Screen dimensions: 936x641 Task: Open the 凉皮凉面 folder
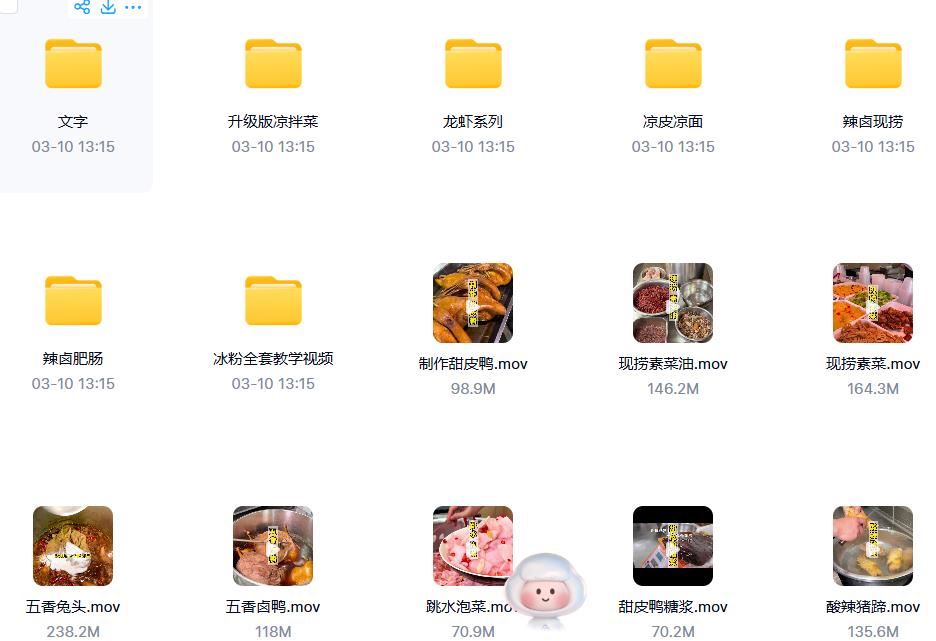pyautogui.click(x=673, y=65)
